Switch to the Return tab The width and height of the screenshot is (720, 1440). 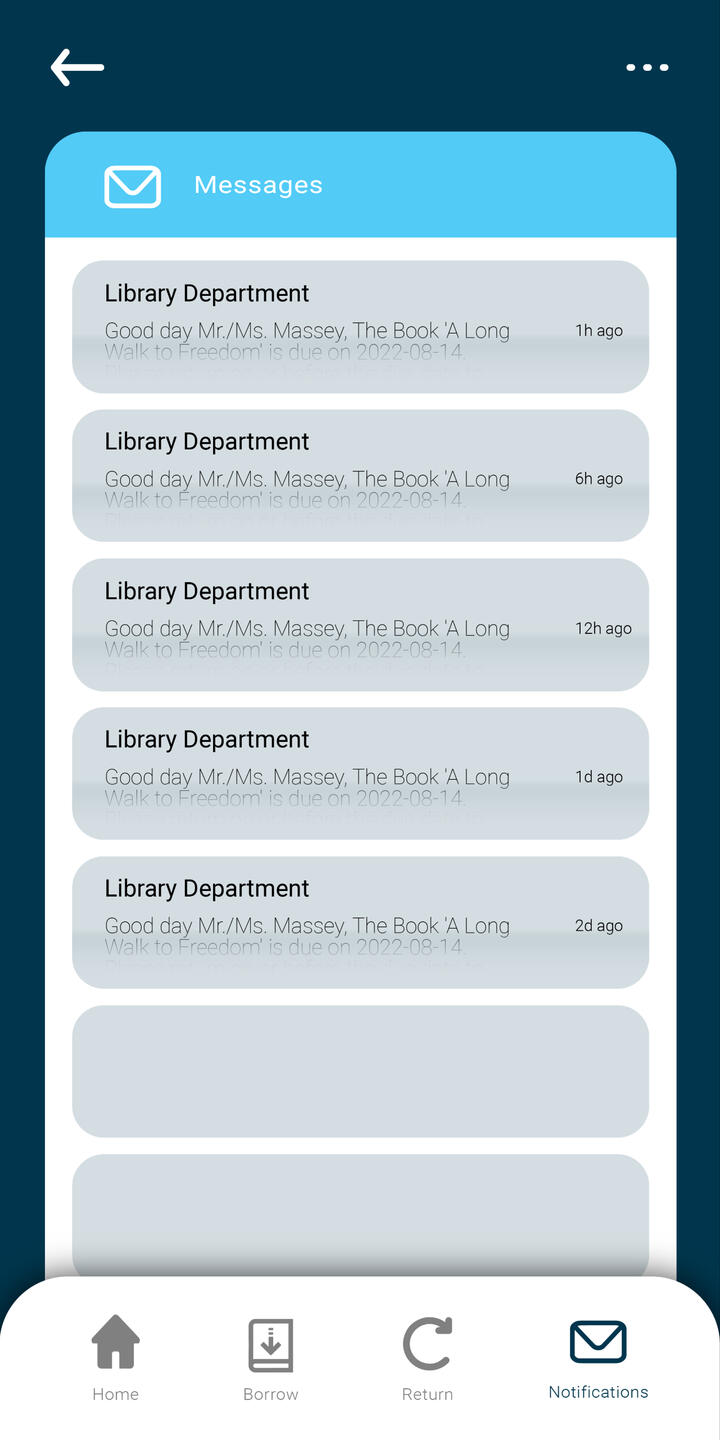coord(427,1357)
